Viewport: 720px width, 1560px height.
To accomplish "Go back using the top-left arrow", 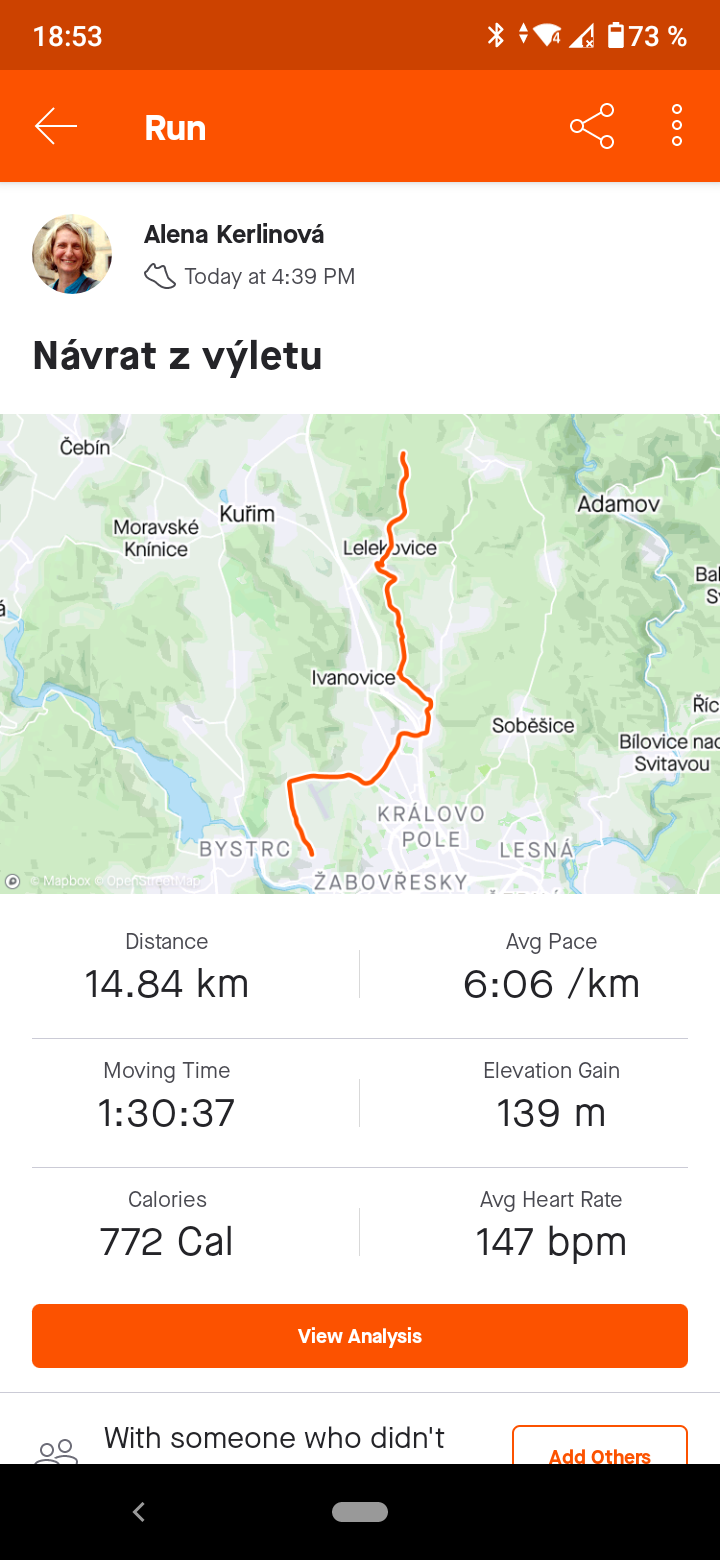I will (56, 126).
